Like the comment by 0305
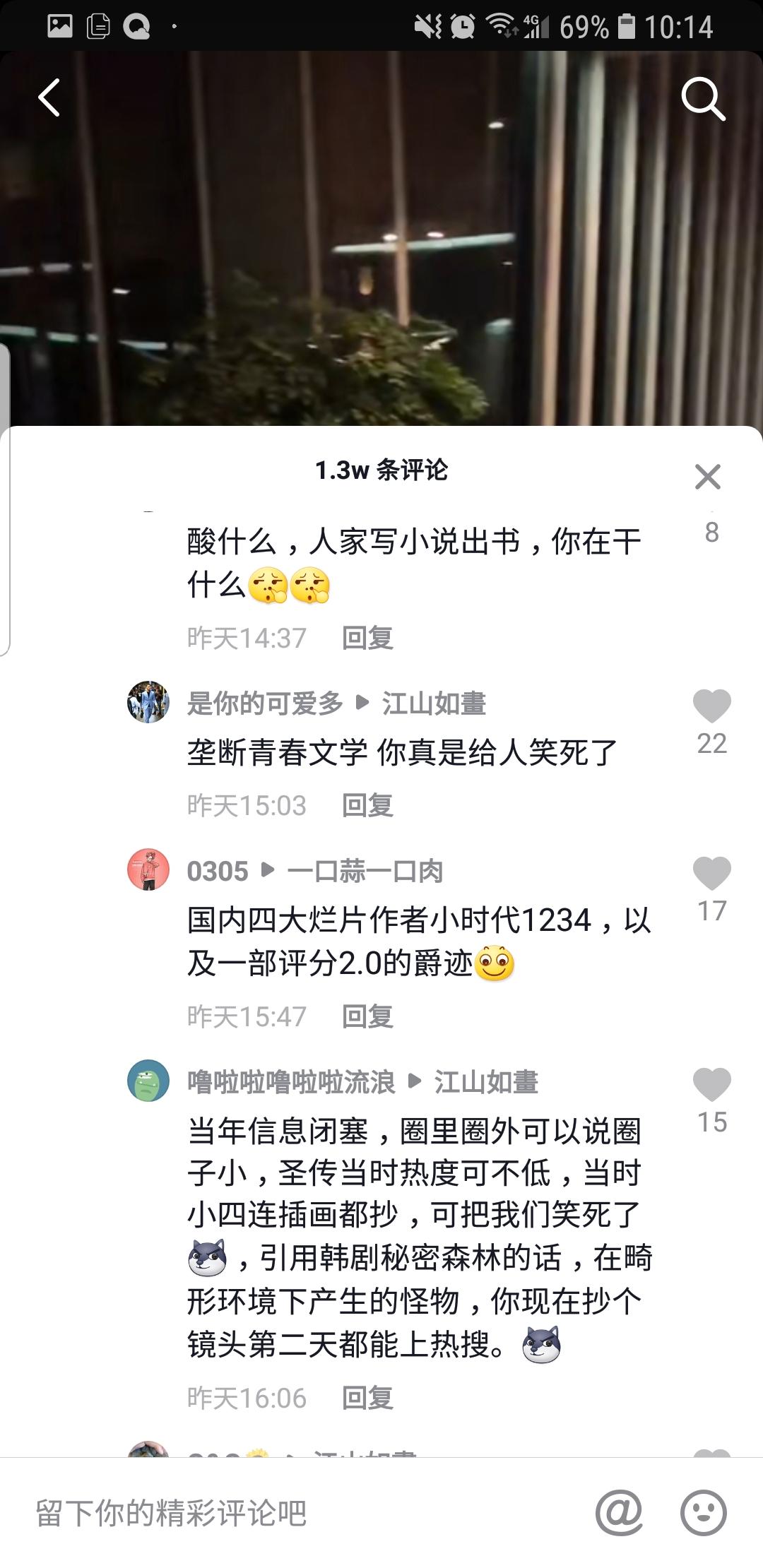This screenshot has width=763, height=1568. 711,874
